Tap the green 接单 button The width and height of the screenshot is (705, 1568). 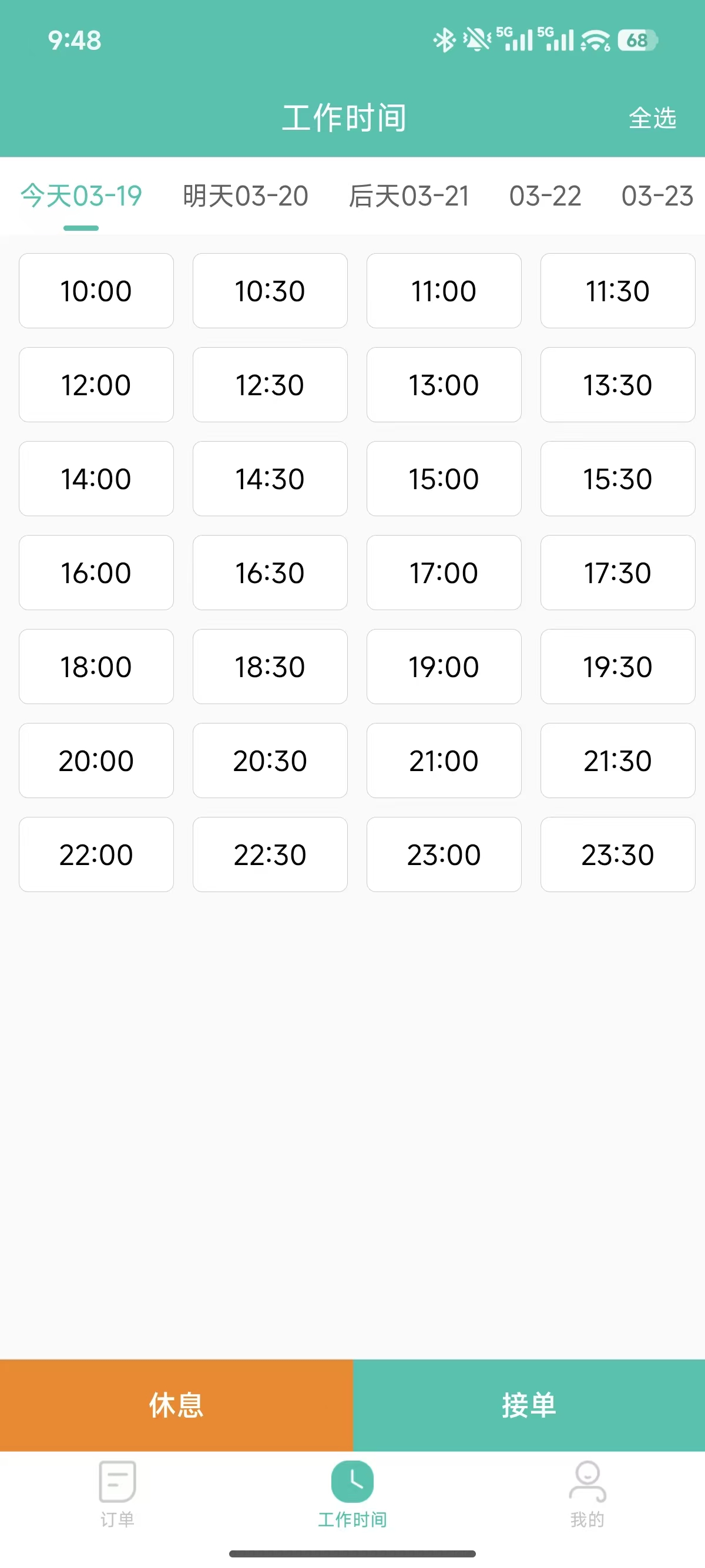528,1405
